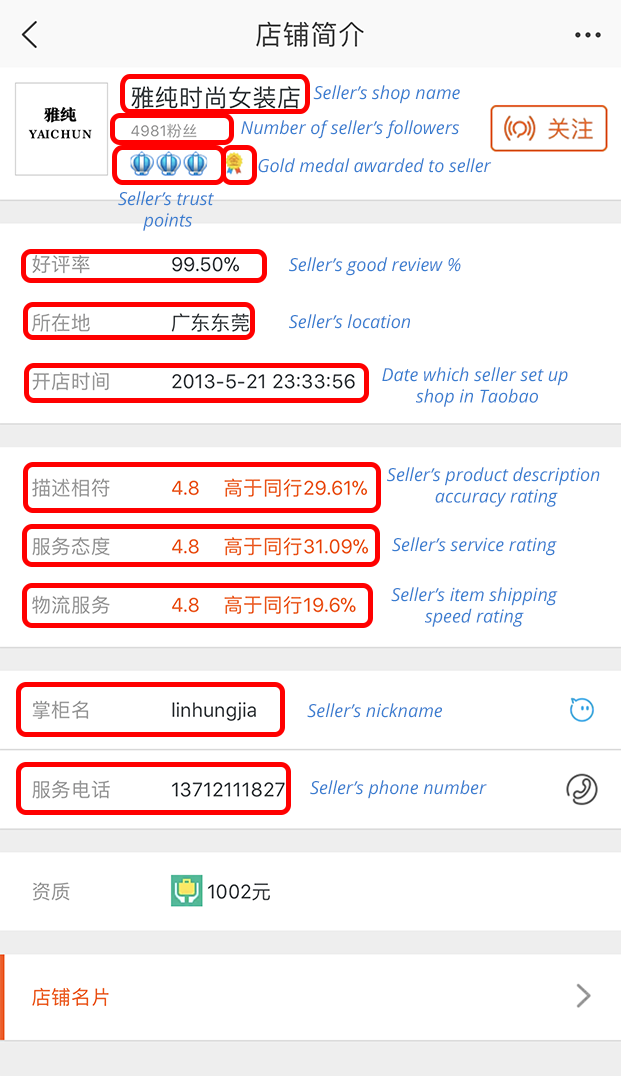Call the seller using the phone icon
621x1076 pixels.
(x=582, y=789)
